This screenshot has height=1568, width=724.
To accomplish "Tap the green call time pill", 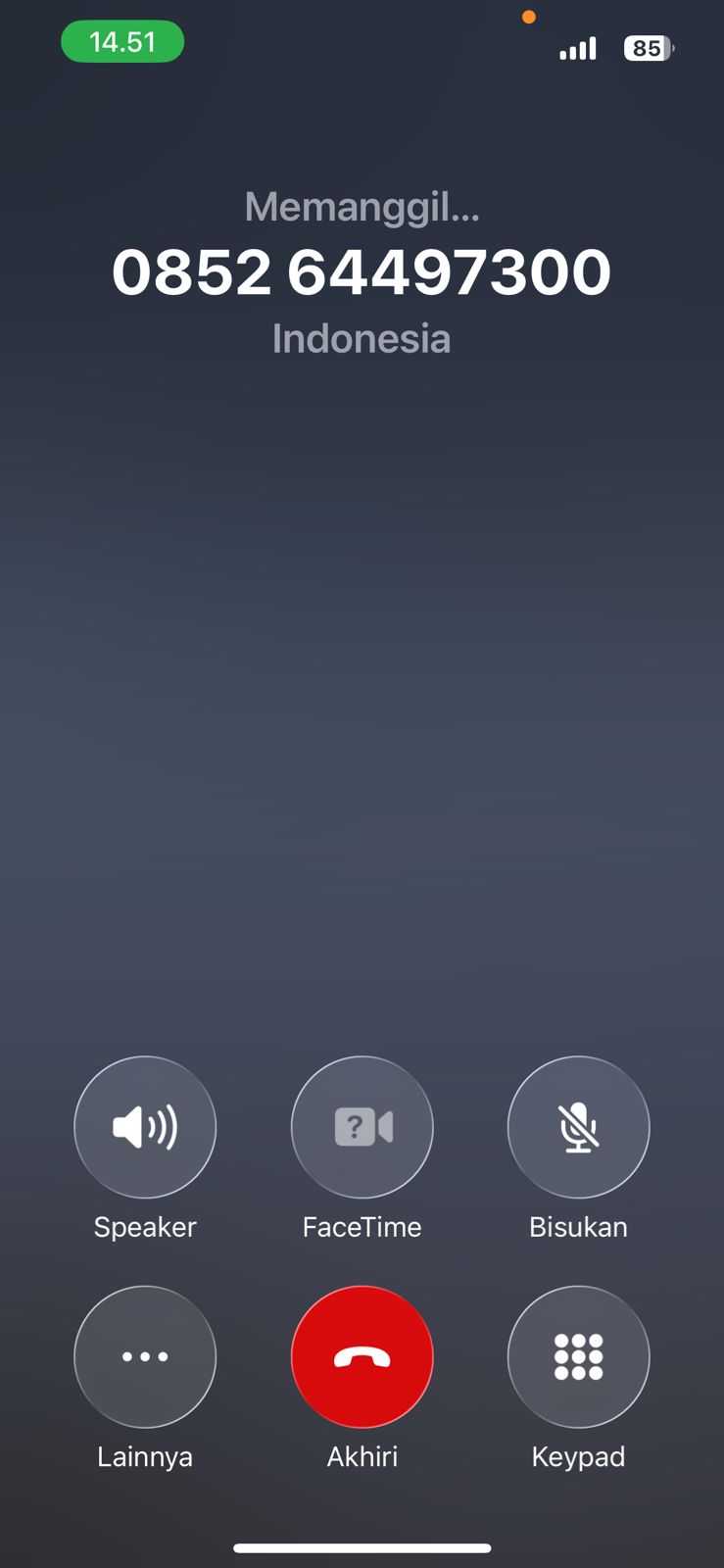I will point(122,42).
